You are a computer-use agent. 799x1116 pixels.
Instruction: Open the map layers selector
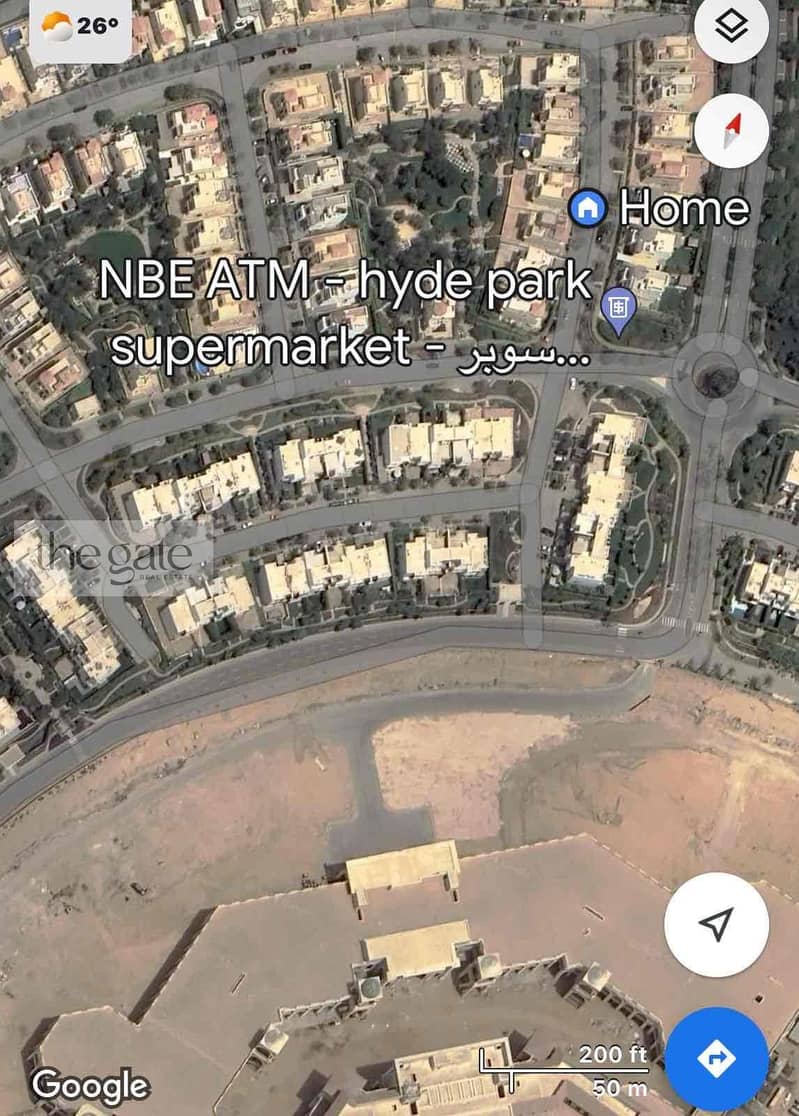[732, 28]
